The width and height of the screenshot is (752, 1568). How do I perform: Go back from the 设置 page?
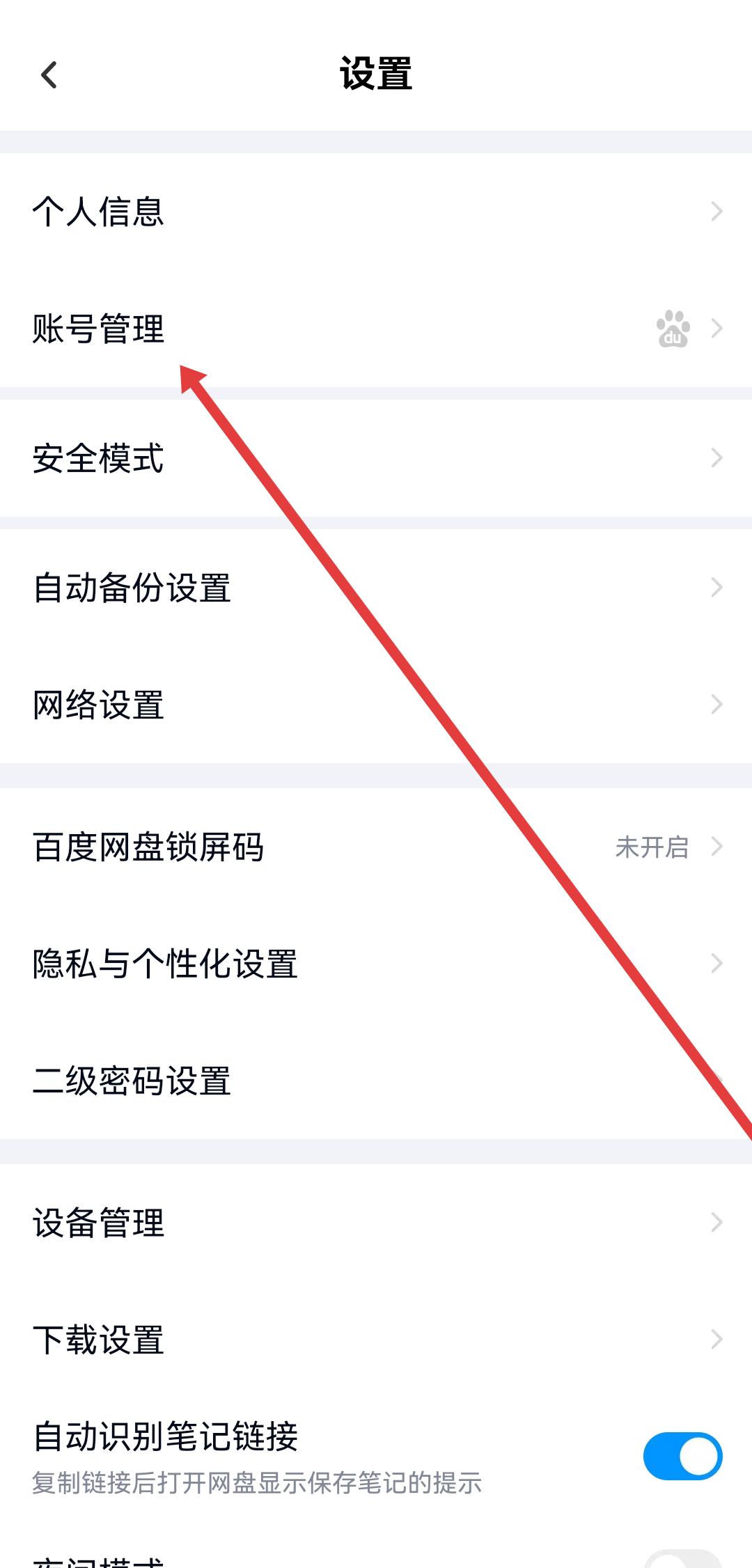(49, 75)
